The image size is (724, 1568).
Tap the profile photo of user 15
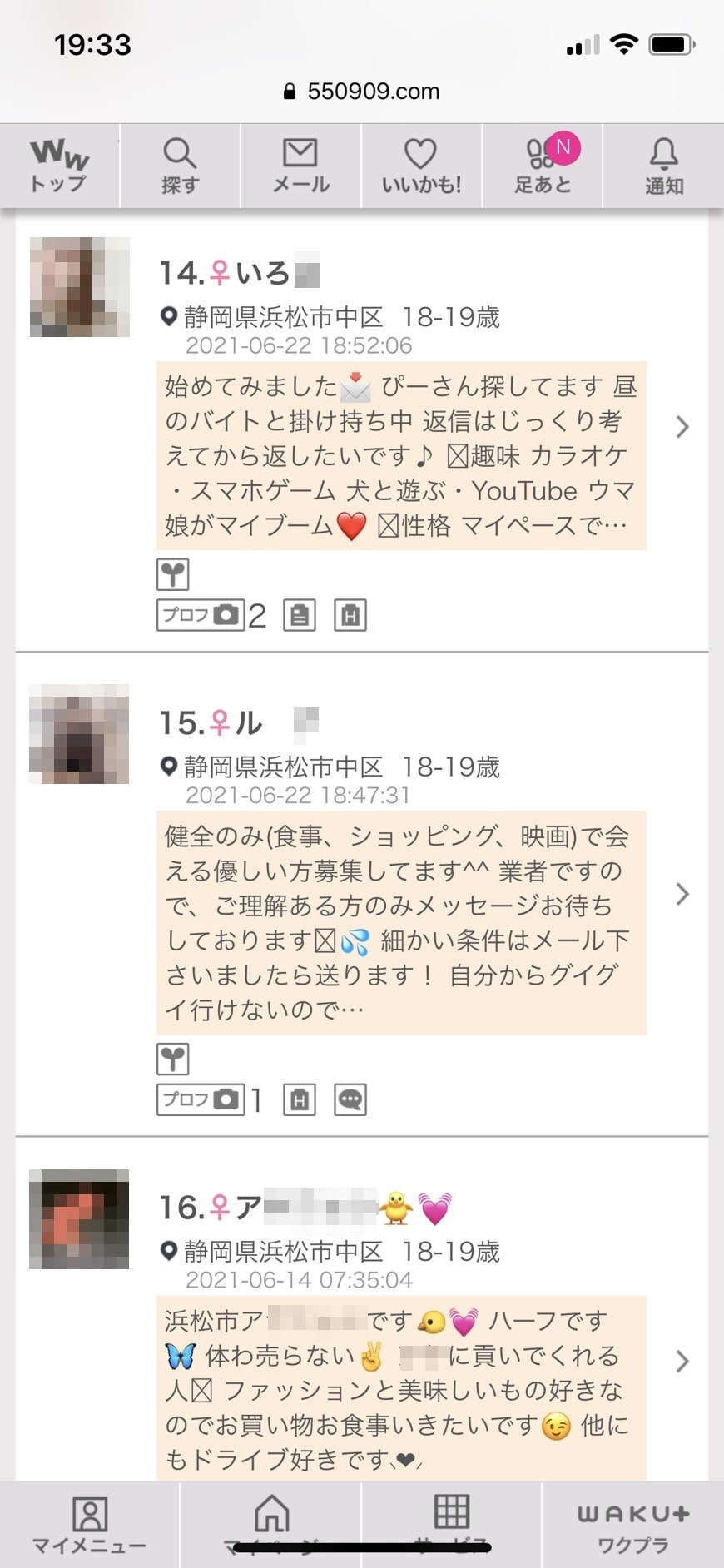80,735
